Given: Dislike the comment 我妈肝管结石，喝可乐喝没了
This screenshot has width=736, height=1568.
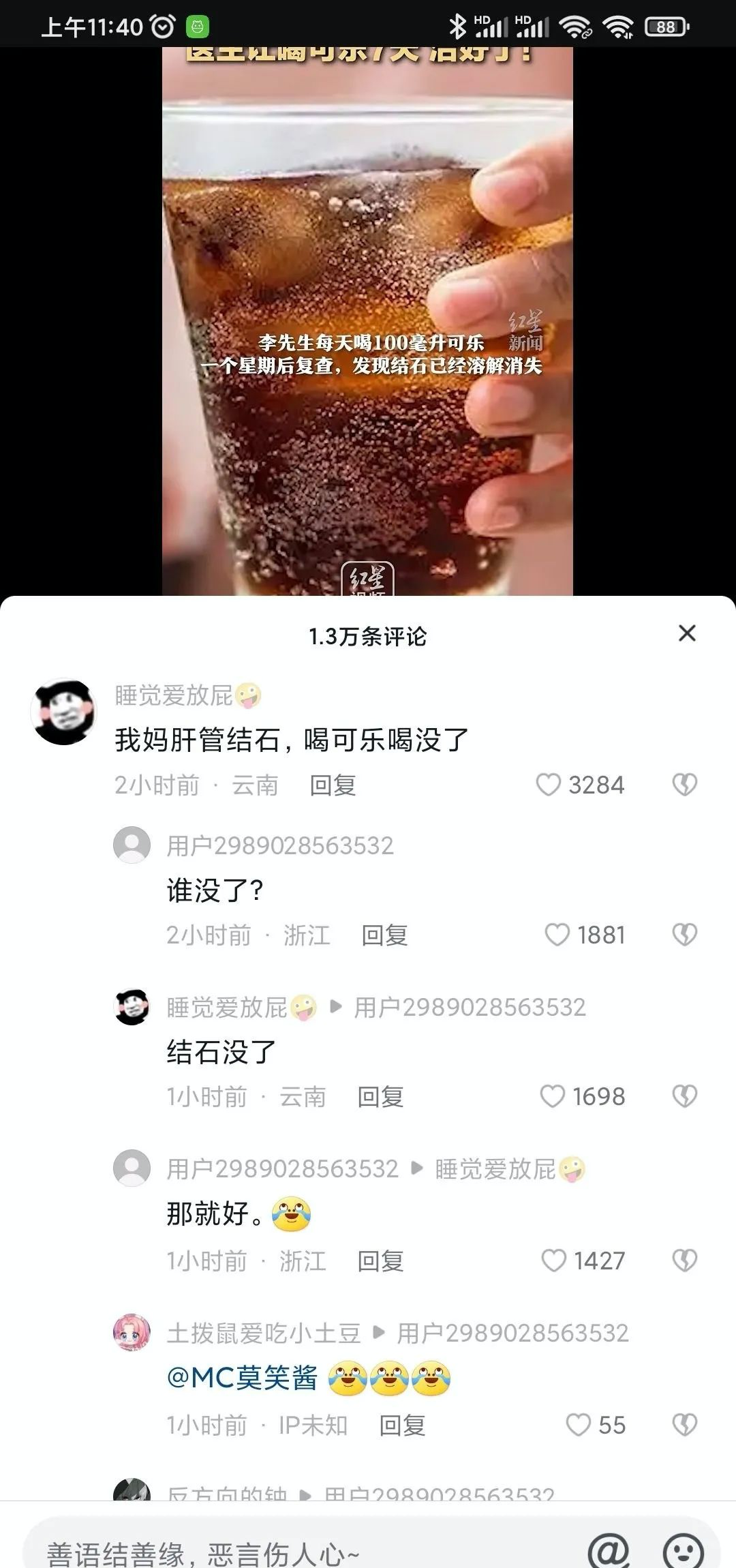Looking at the screenshot, I should [684, 785].
